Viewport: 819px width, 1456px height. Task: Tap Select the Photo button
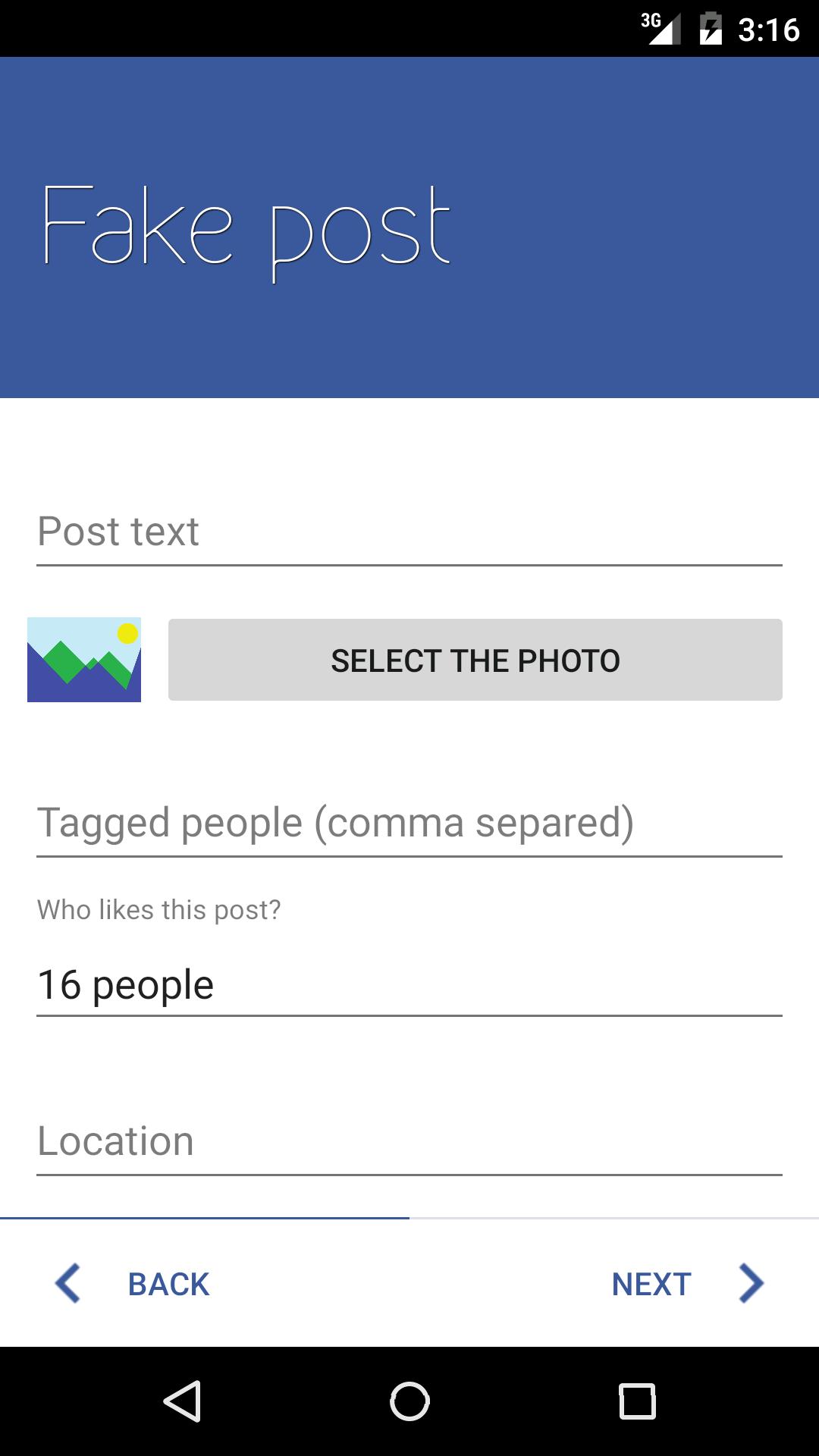tap(475, 660)
